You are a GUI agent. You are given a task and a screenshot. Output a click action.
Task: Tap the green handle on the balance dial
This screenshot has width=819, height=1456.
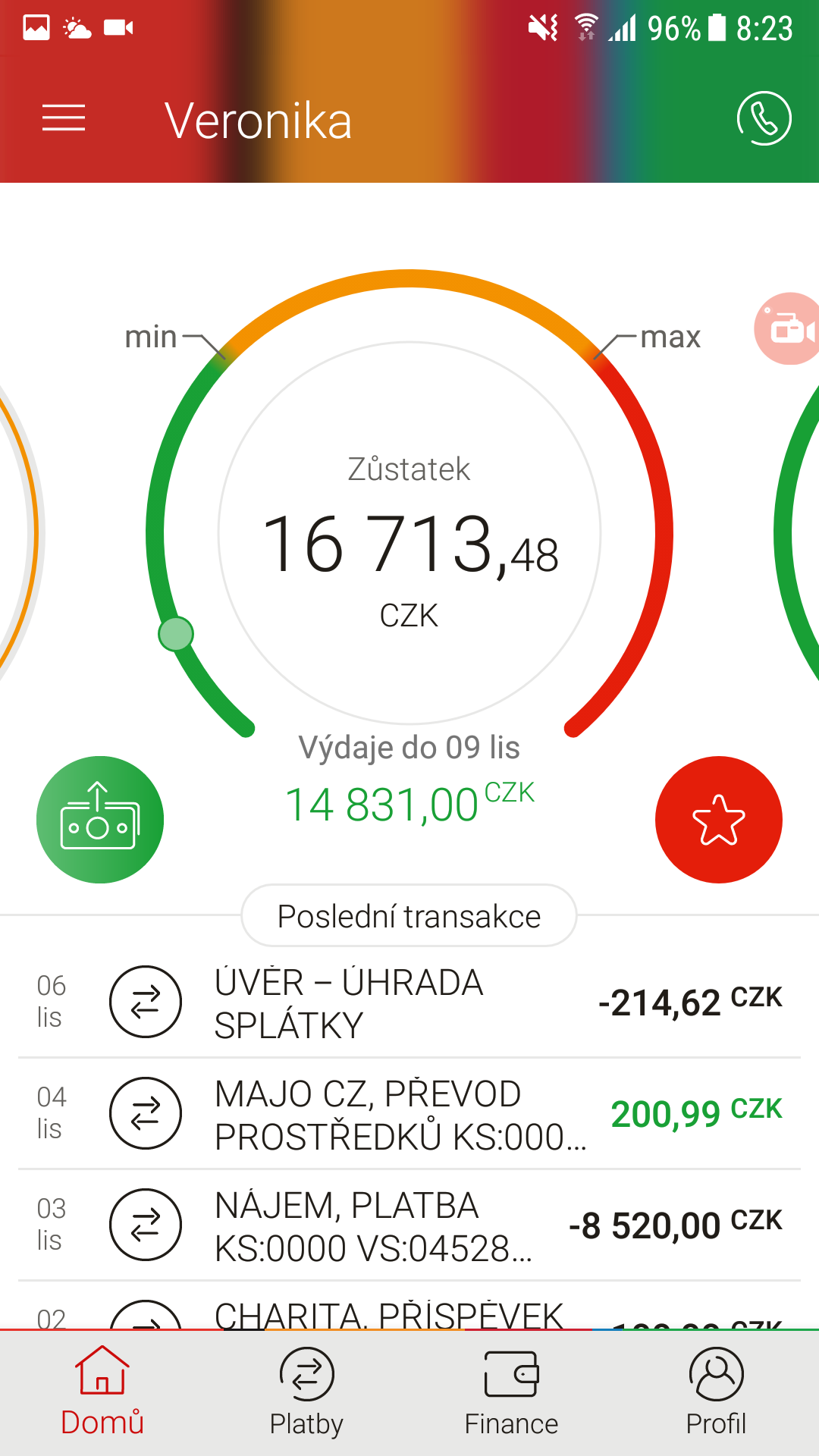pos(176,634)
